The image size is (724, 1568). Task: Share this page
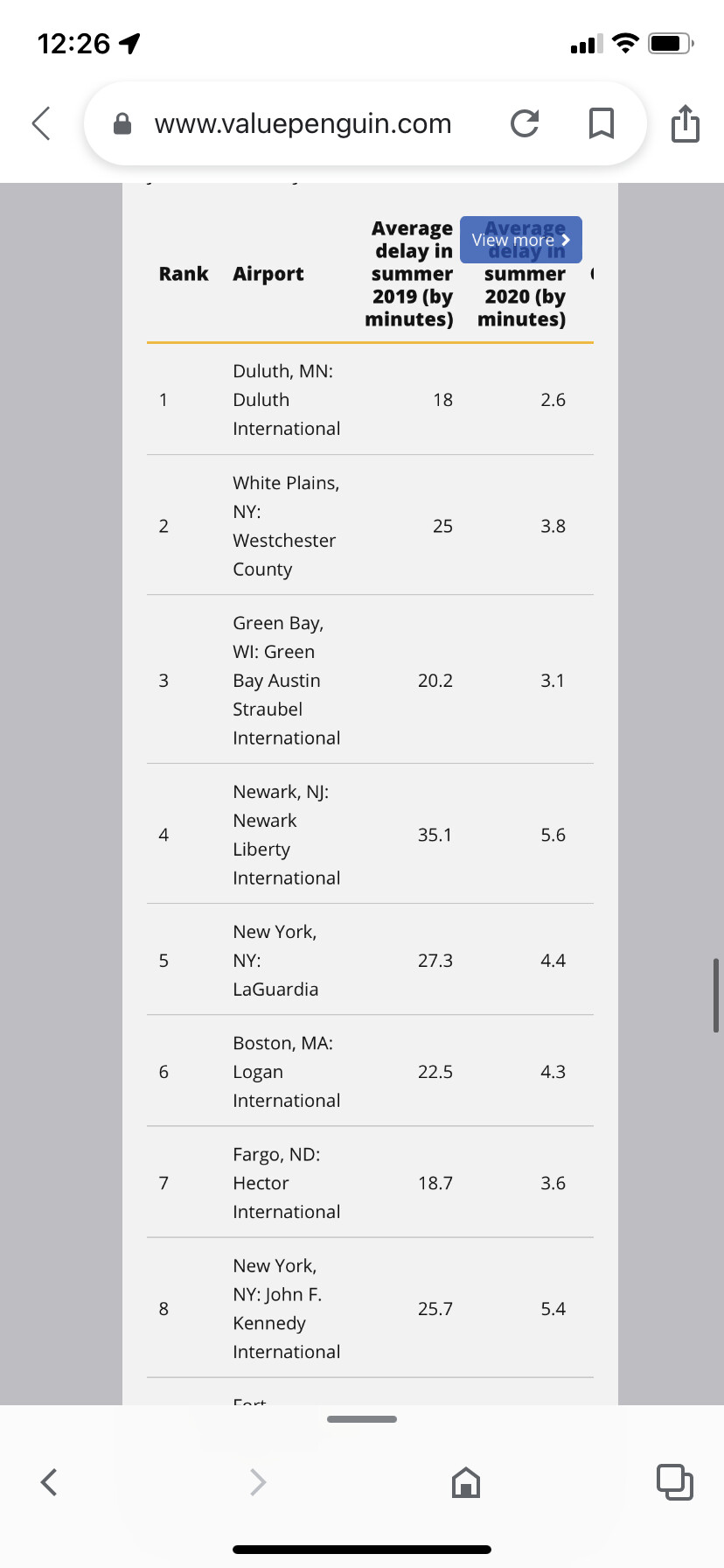[686, 122]
